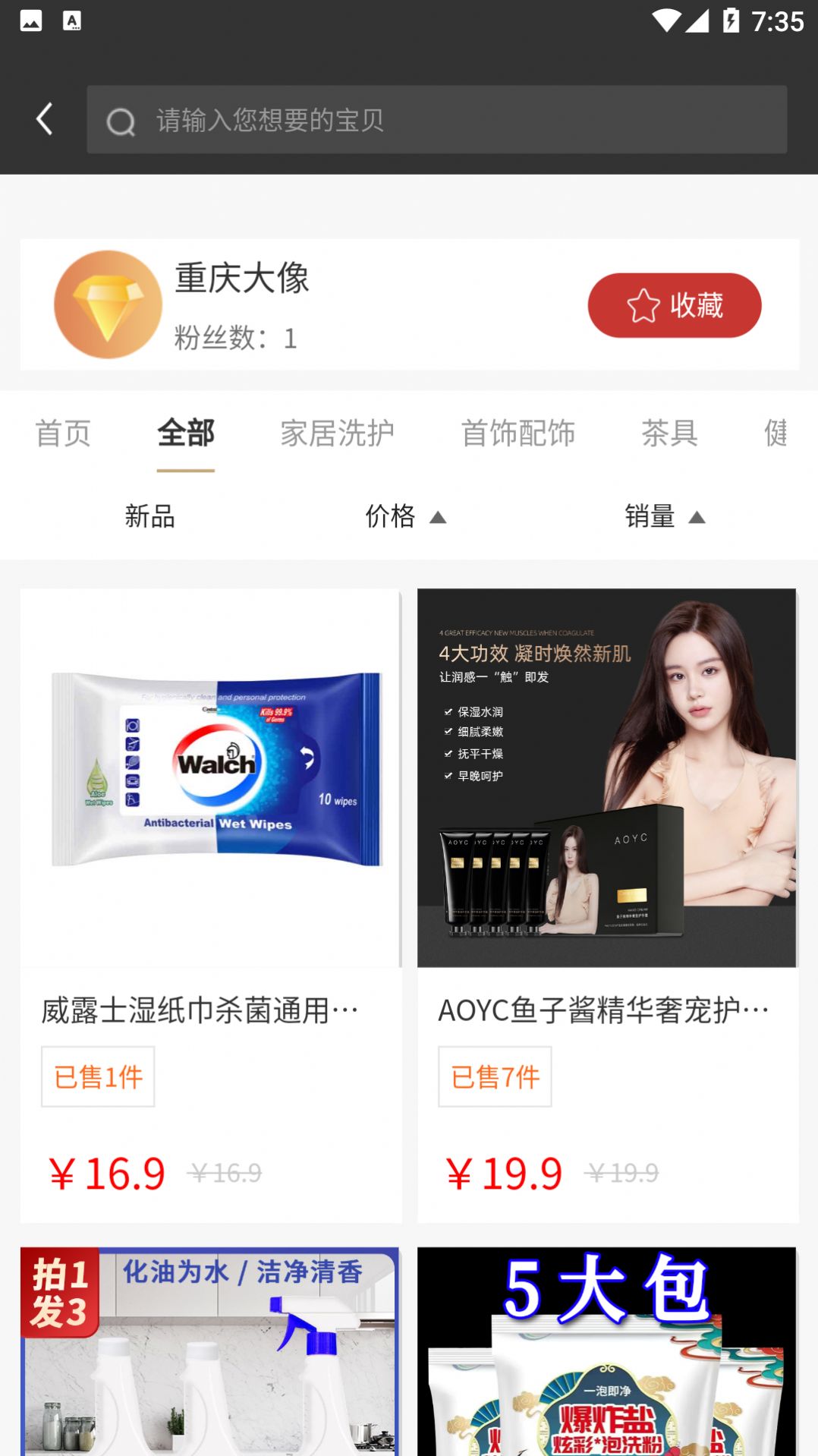Tap the magnifier icon in search bar

pyautogui.click(x=121, y=120)
